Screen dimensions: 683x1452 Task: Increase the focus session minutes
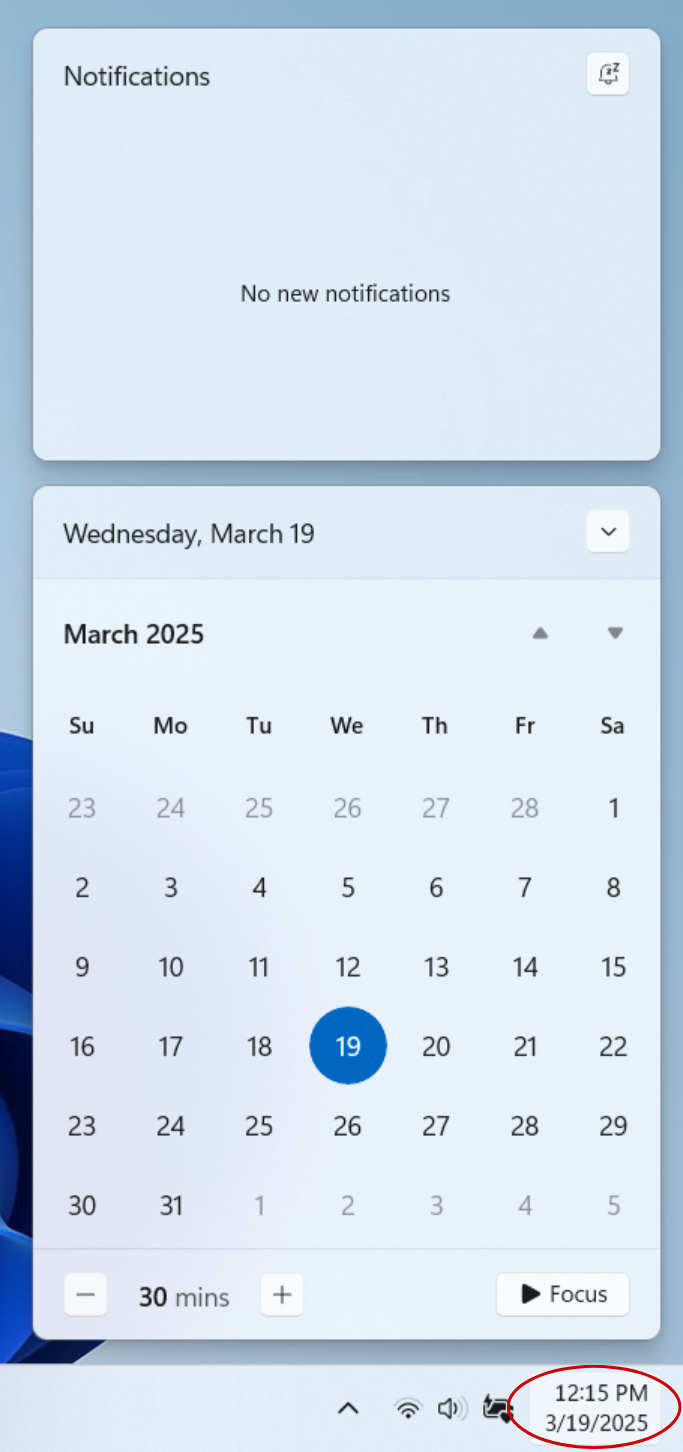(282, 1296)
